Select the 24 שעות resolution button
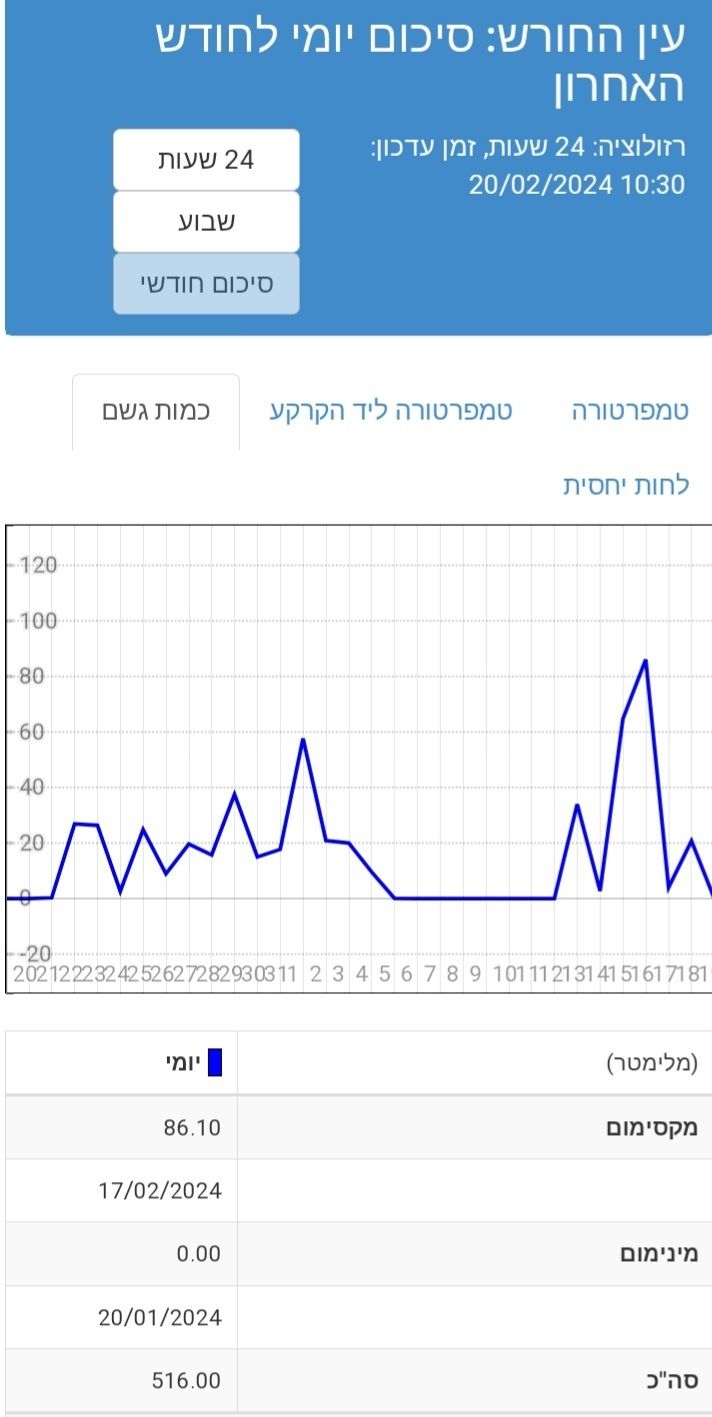 click(206, 160)
